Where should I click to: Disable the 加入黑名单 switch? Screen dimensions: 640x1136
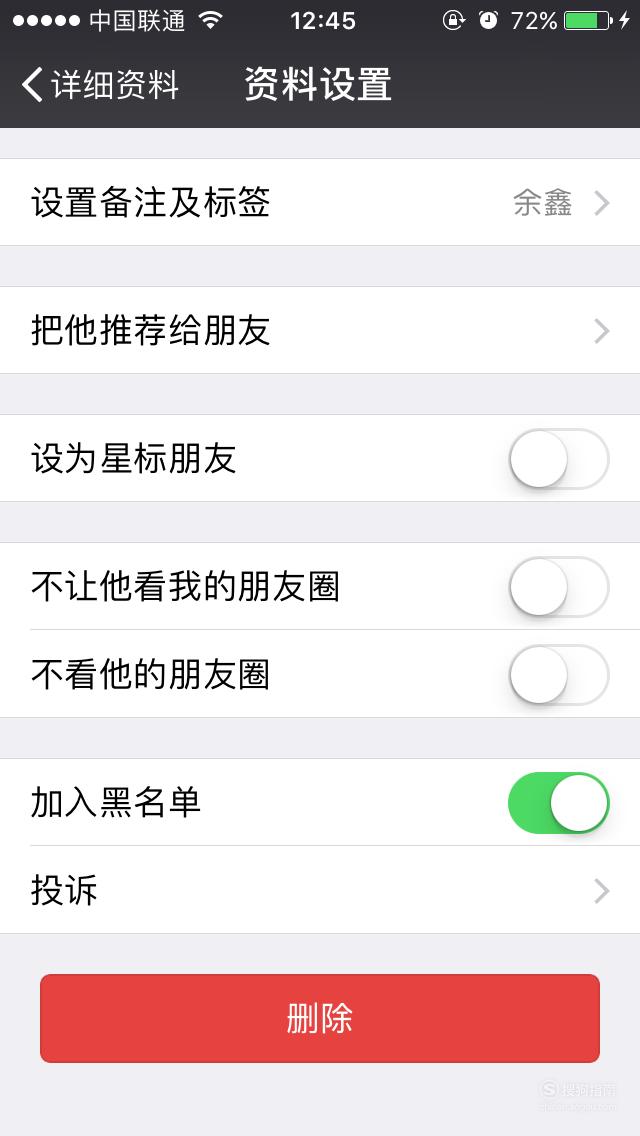pyautogui.click(x=559, y=803)
